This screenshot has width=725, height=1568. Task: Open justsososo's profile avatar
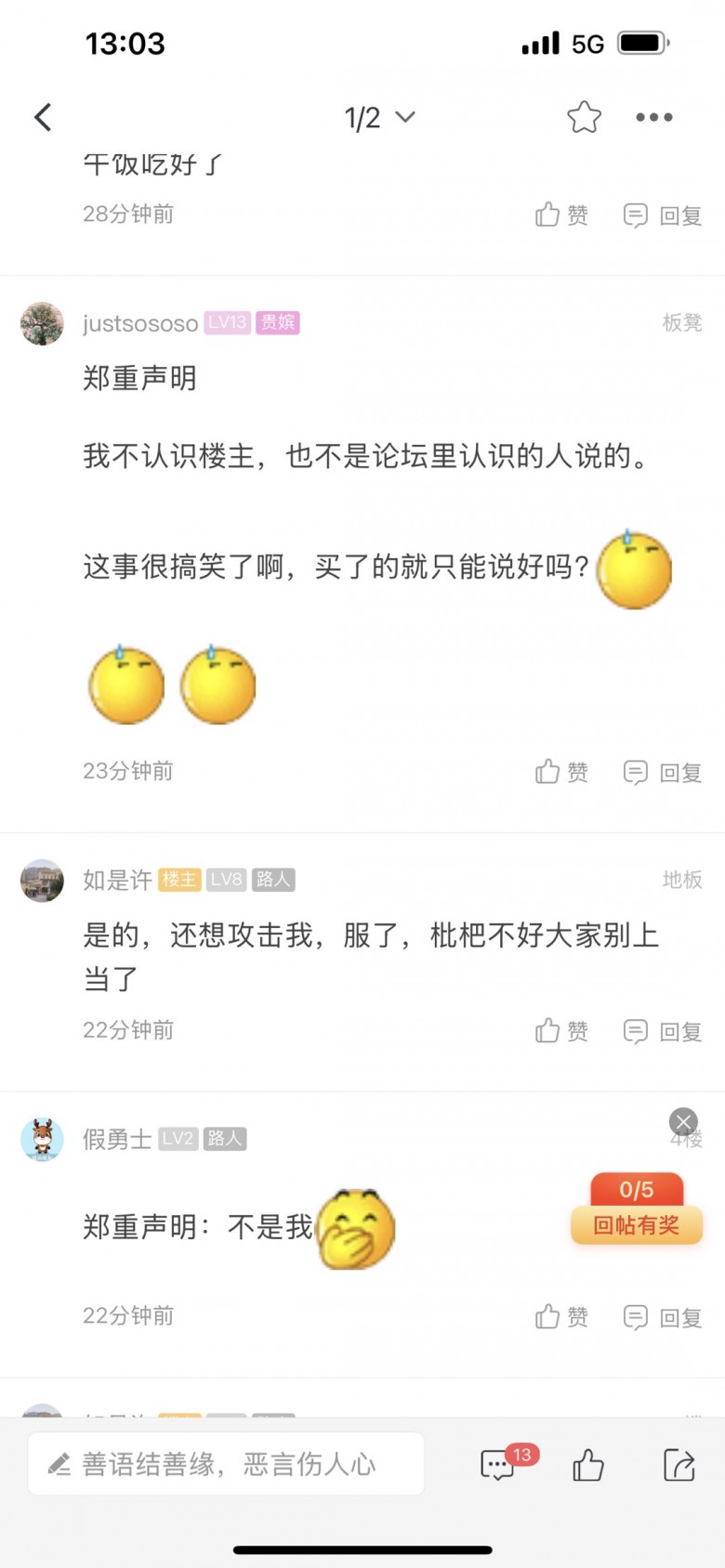click(x=42, y=323)
